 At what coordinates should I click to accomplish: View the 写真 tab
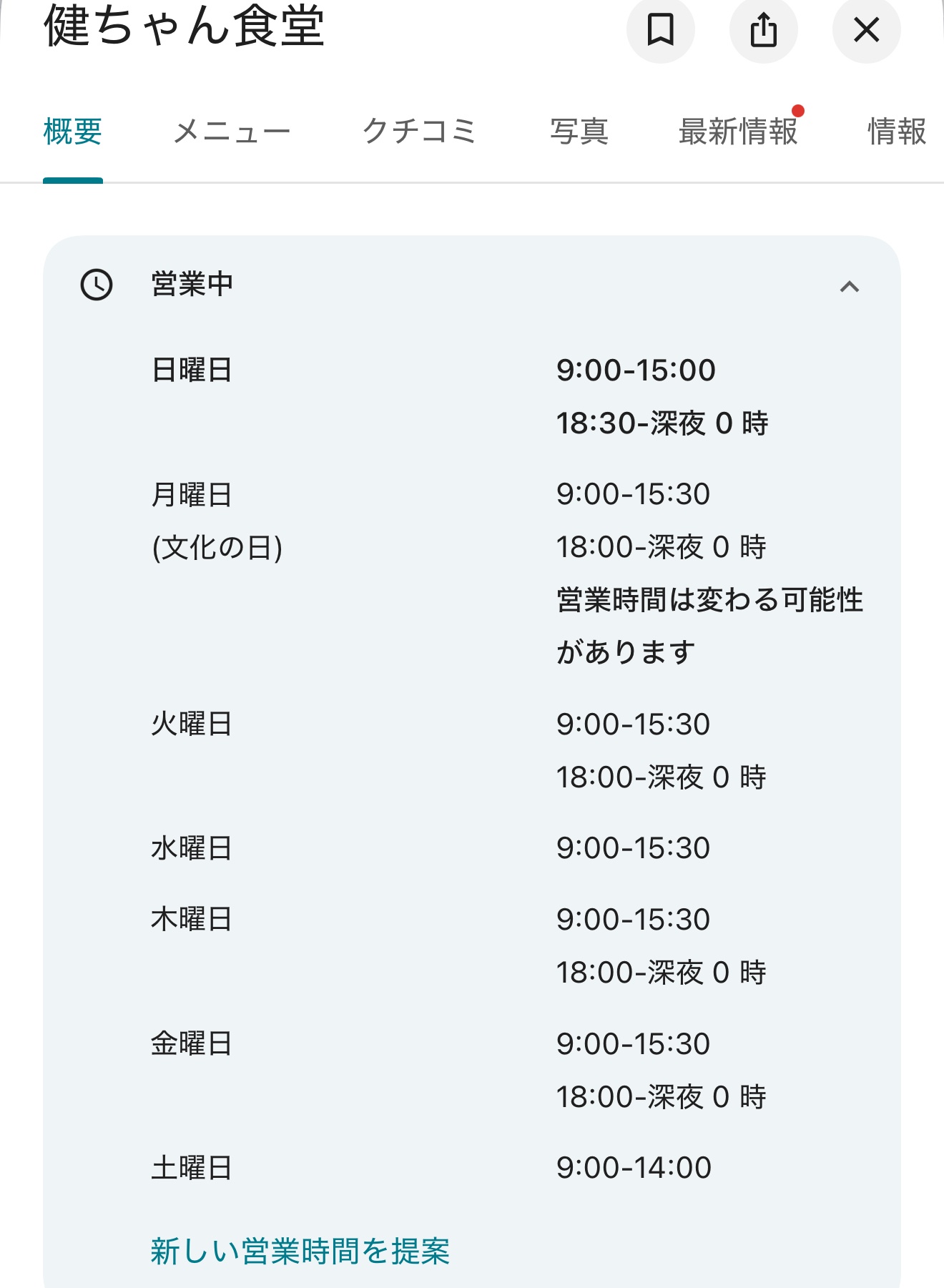coord(579,132)
